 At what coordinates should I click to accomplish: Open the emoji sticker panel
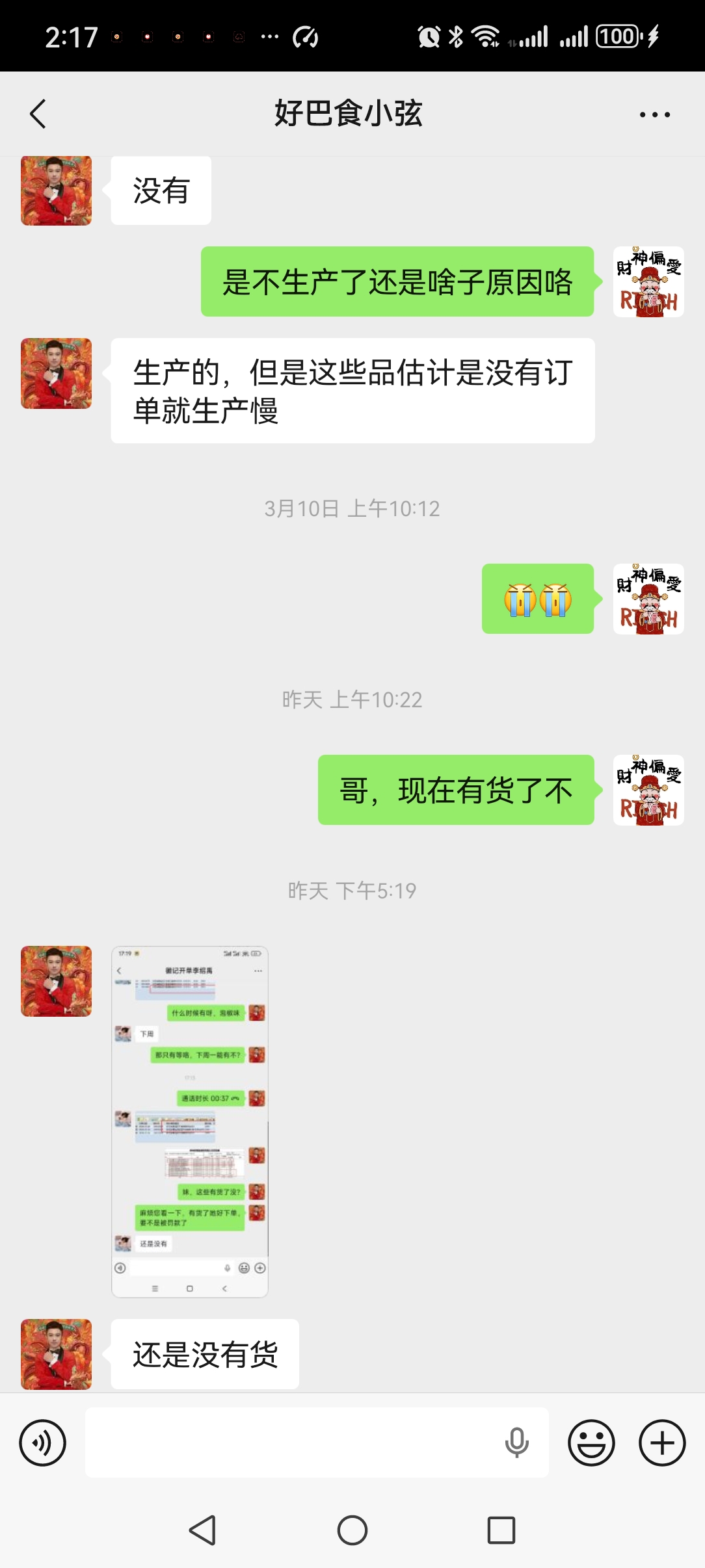click(x=591, y=1443)
